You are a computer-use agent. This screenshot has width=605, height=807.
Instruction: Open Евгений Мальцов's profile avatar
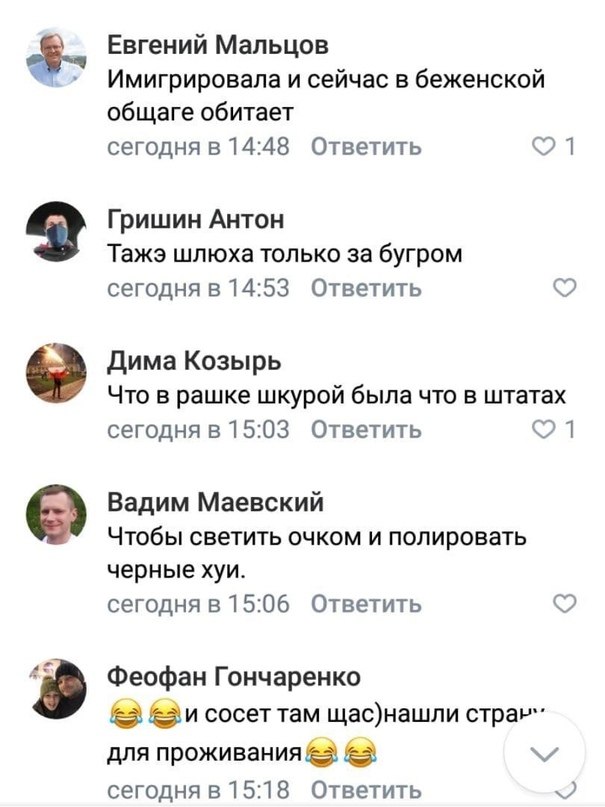pyautogui.click(x=56, y=57)
